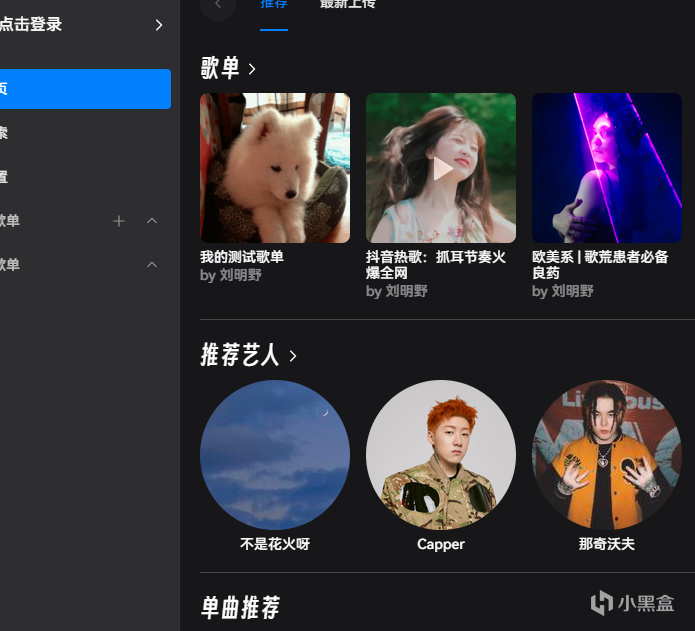Play the 抖音热歌 playlist

click(441, 168)
